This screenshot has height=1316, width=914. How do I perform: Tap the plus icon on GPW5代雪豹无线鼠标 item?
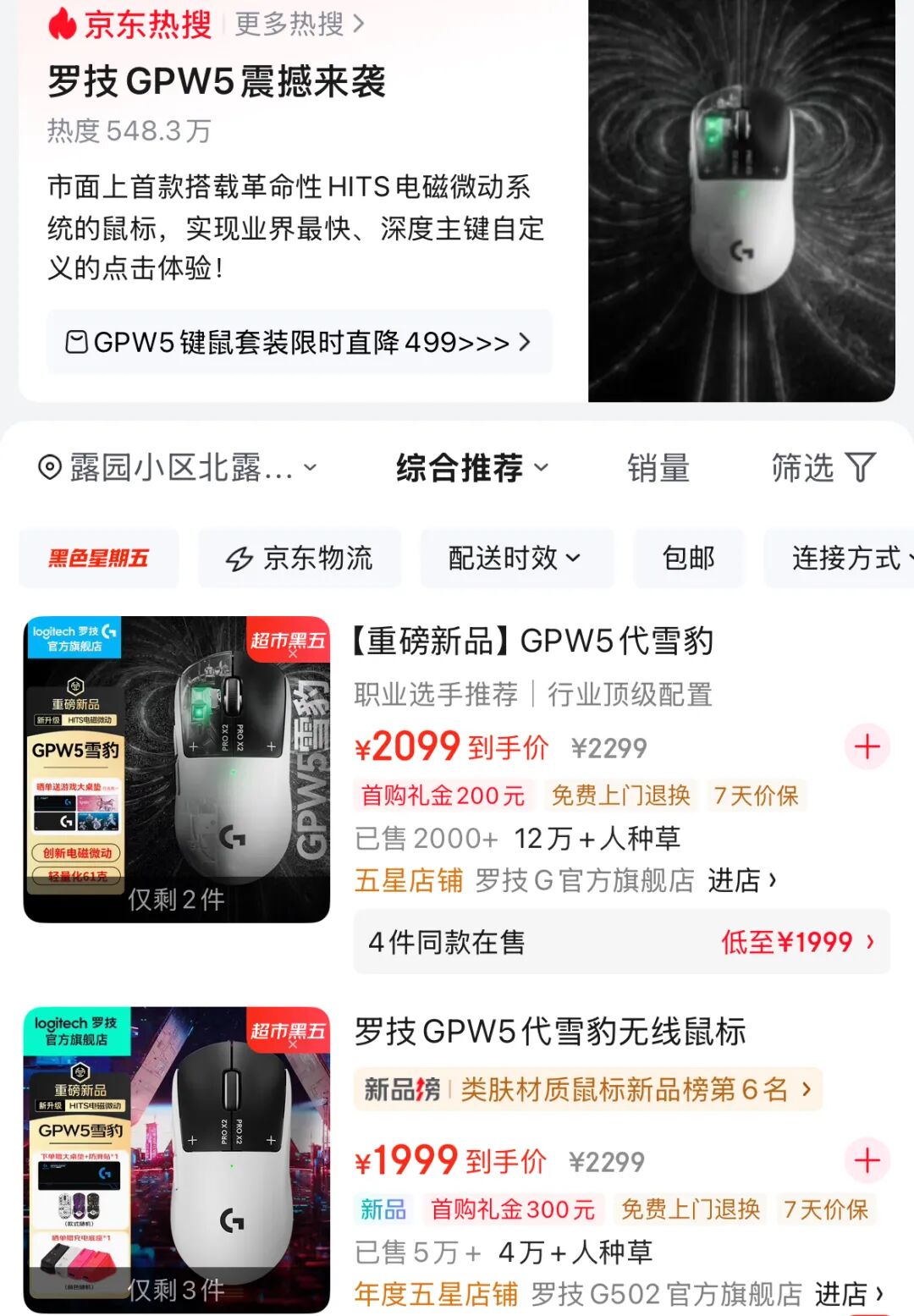click(x=865, y=1162)
